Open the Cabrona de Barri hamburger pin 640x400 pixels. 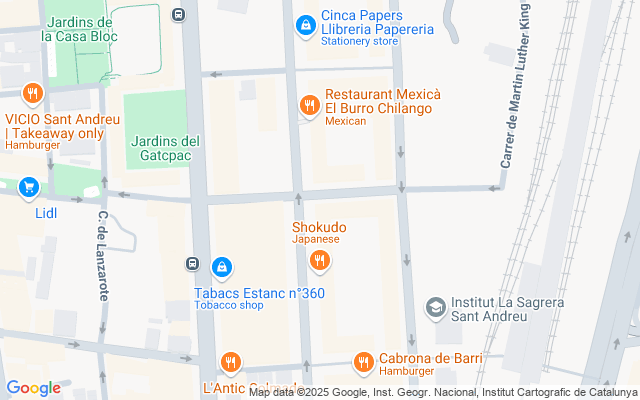pos(363,363)
